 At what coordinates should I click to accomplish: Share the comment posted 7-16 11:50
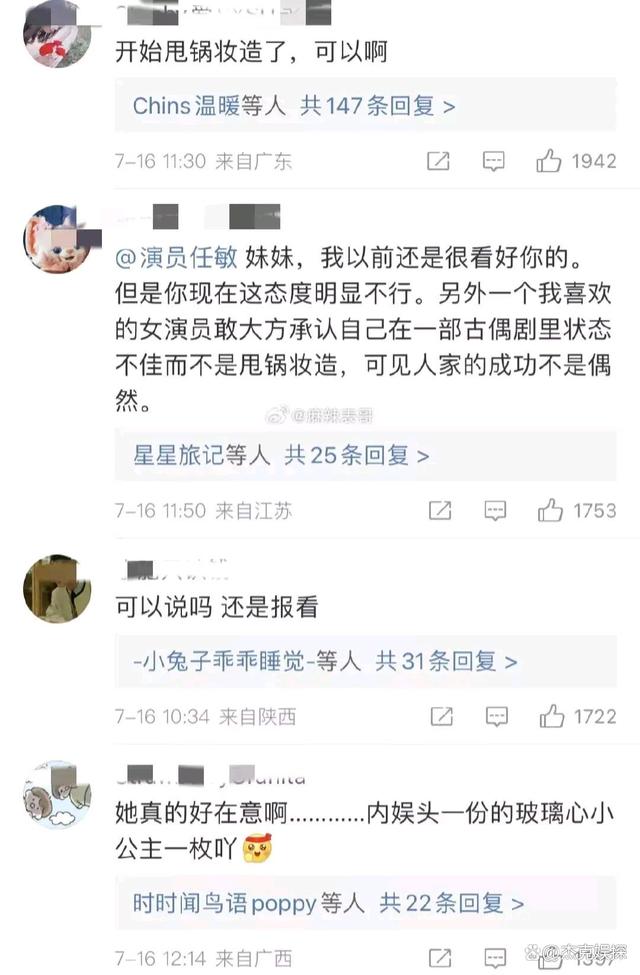click(438, 511)
